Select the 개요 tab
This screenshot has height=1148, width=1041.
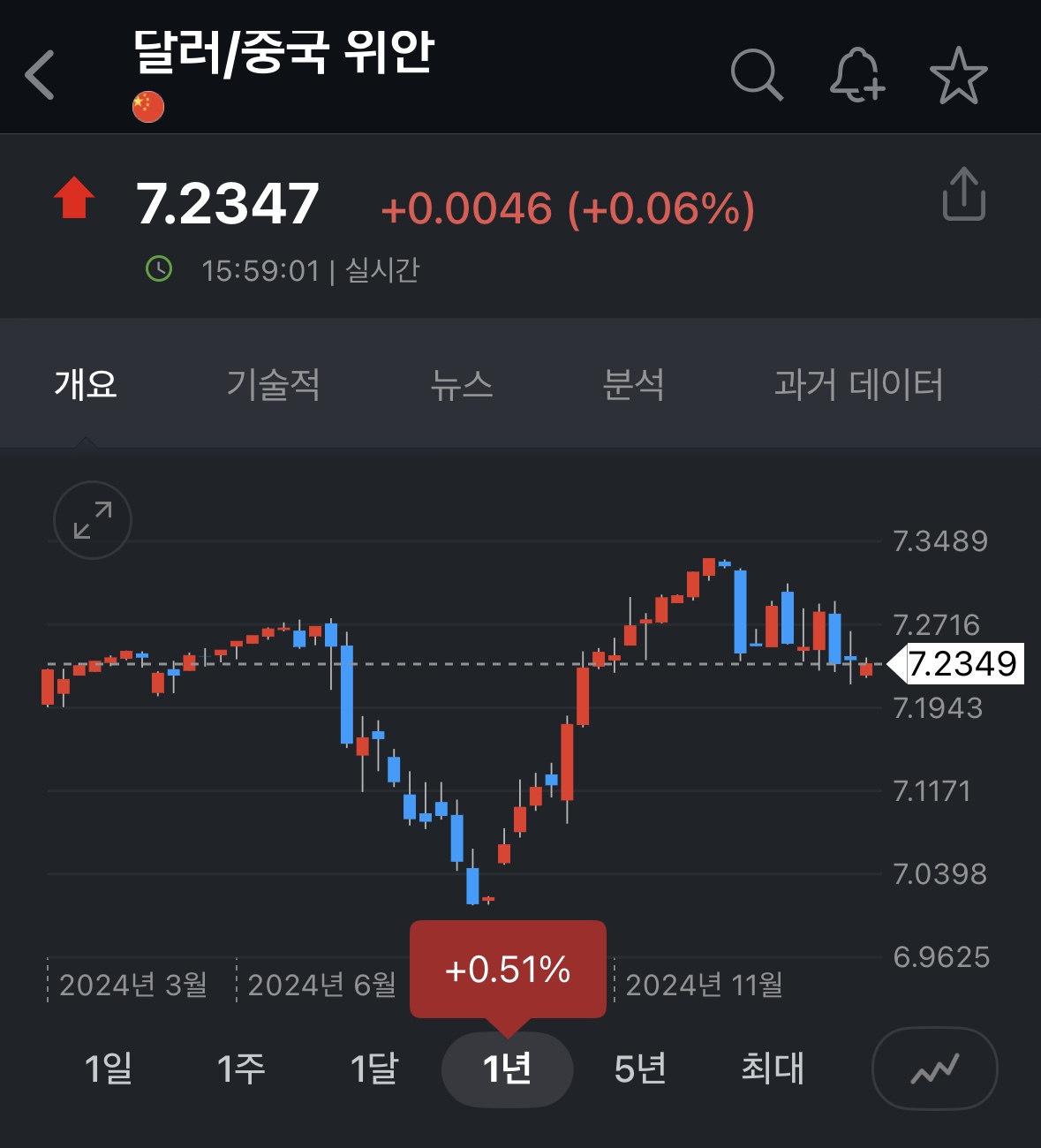86,385
